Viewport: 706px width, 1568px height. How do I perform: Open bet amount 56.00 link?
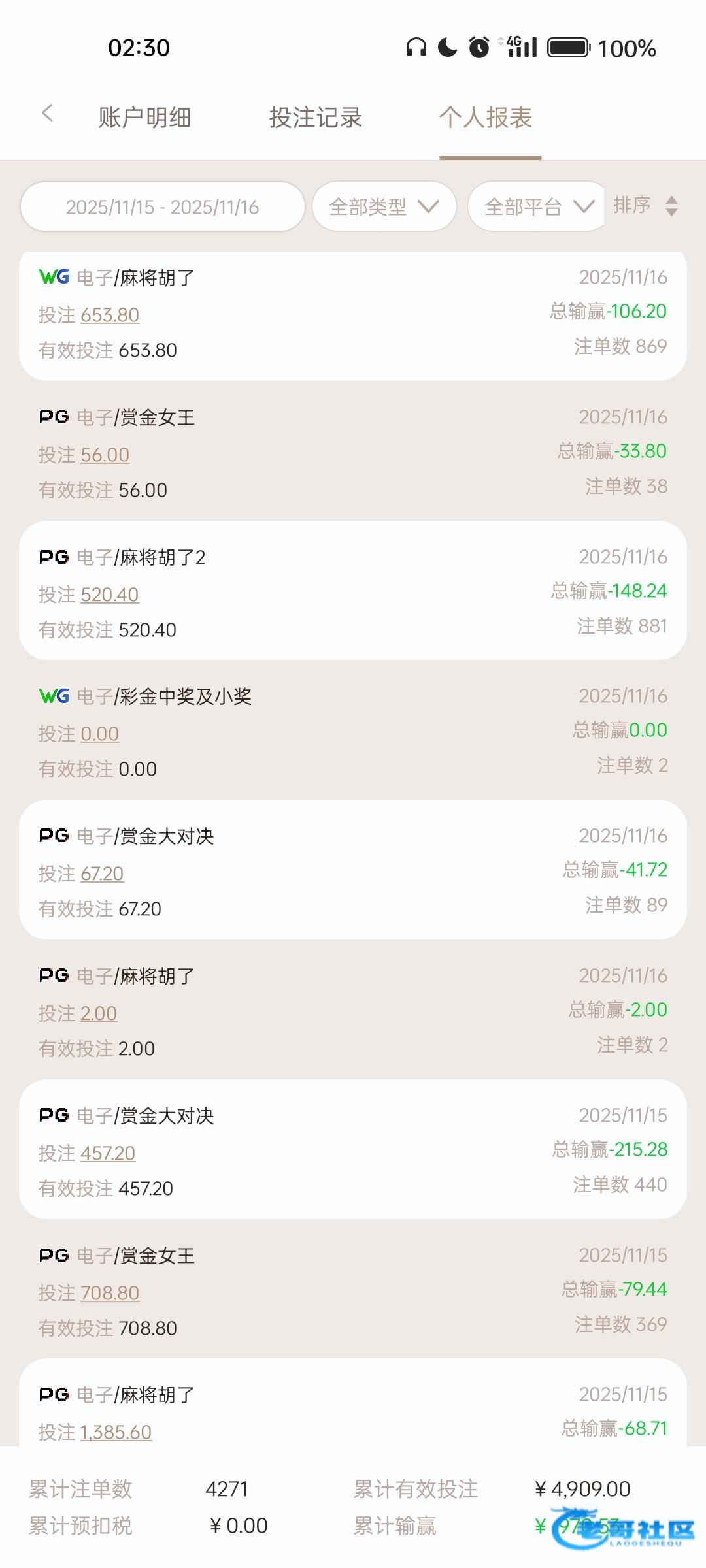click(105, 455)
